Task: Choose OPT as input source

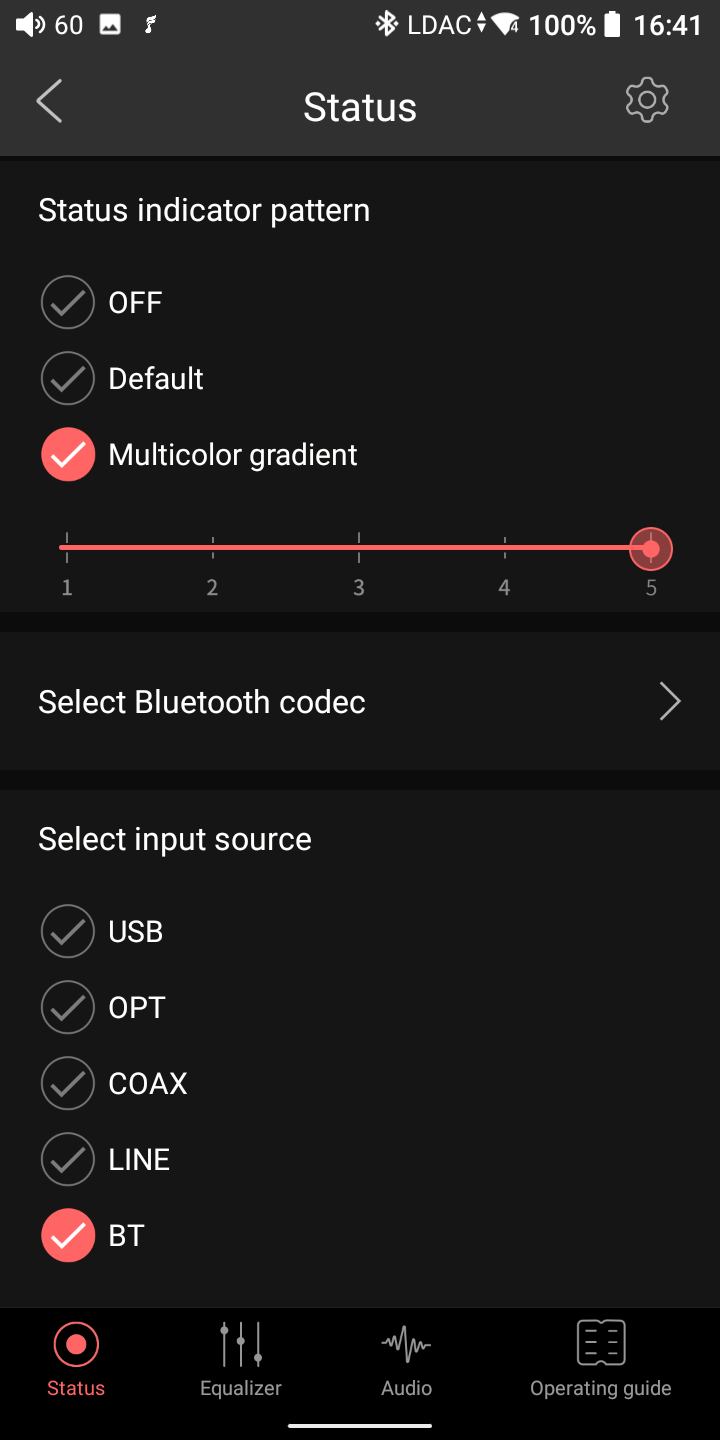Action: [x=68, y=1008]
